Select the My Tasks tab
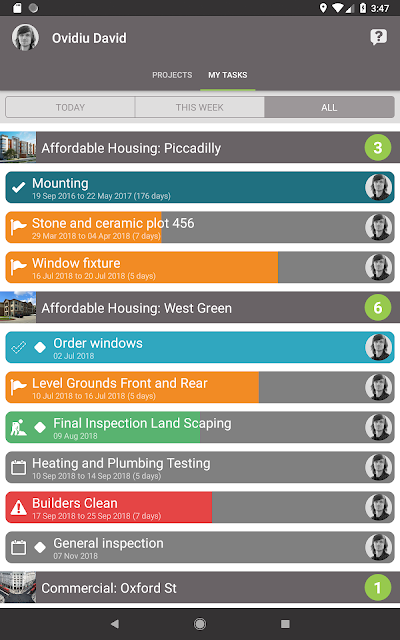 tap(227, 75)
